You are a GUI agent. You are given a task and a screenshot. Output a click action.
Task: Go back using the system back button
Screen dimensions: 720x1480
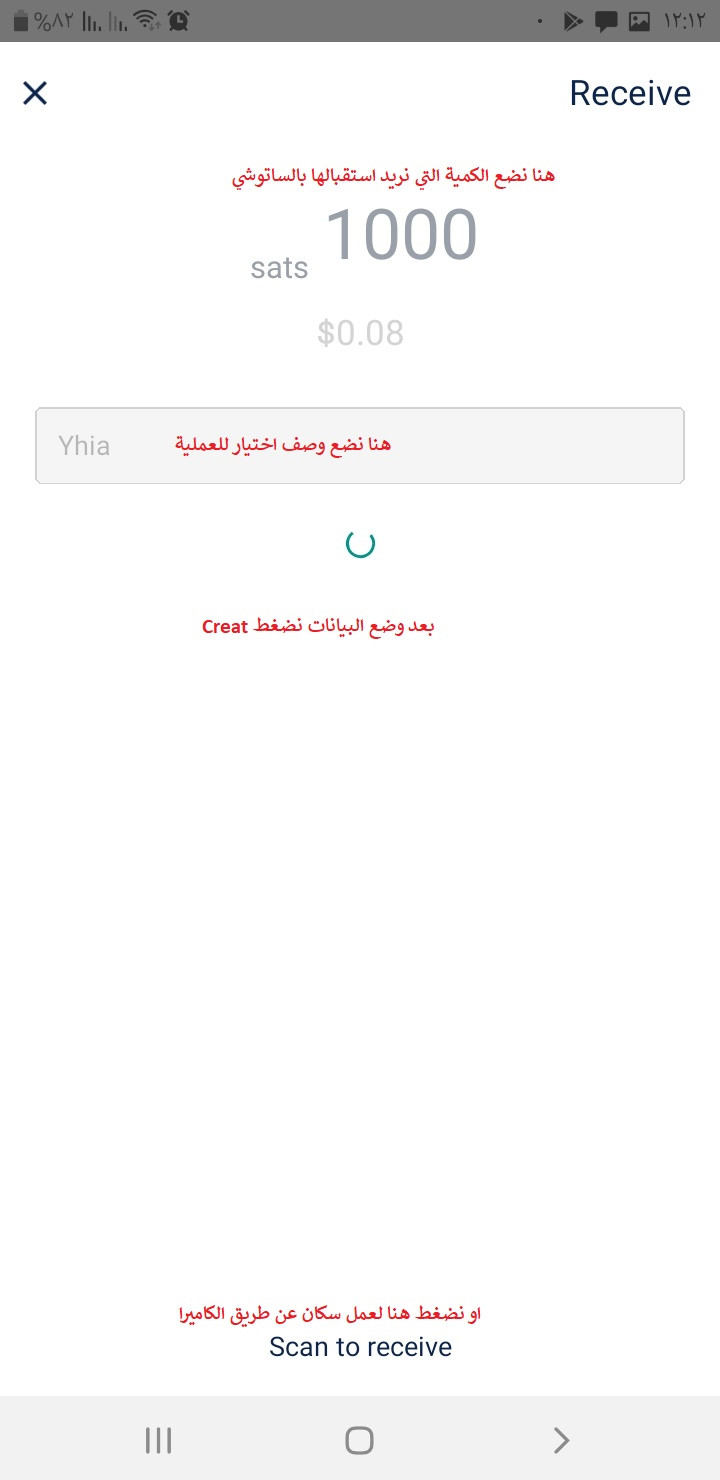coord(561,1440)
